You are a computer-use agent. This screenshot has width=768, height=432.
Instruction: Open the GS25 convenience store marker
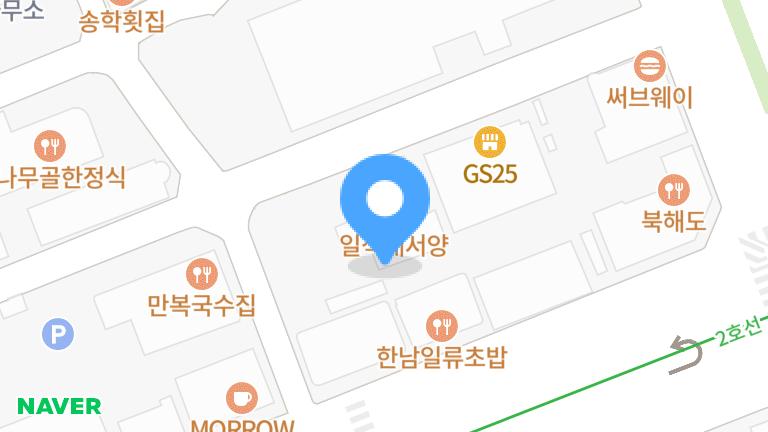pos(489,142)
